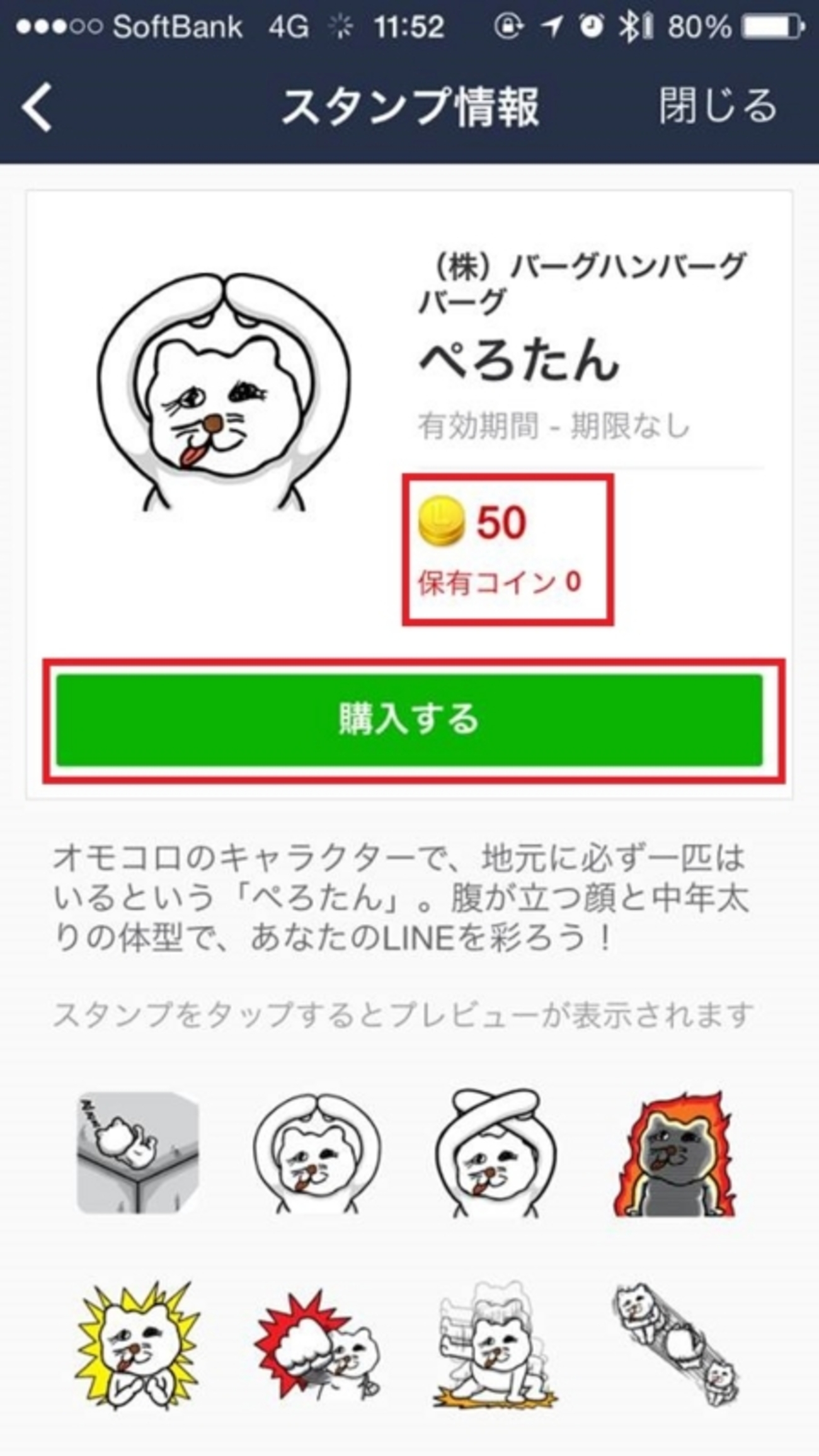Viewport: 819px width, 1456px height.
Task: Preview the sleeping cat on ledge sticker
Action: pos(137,1152)
